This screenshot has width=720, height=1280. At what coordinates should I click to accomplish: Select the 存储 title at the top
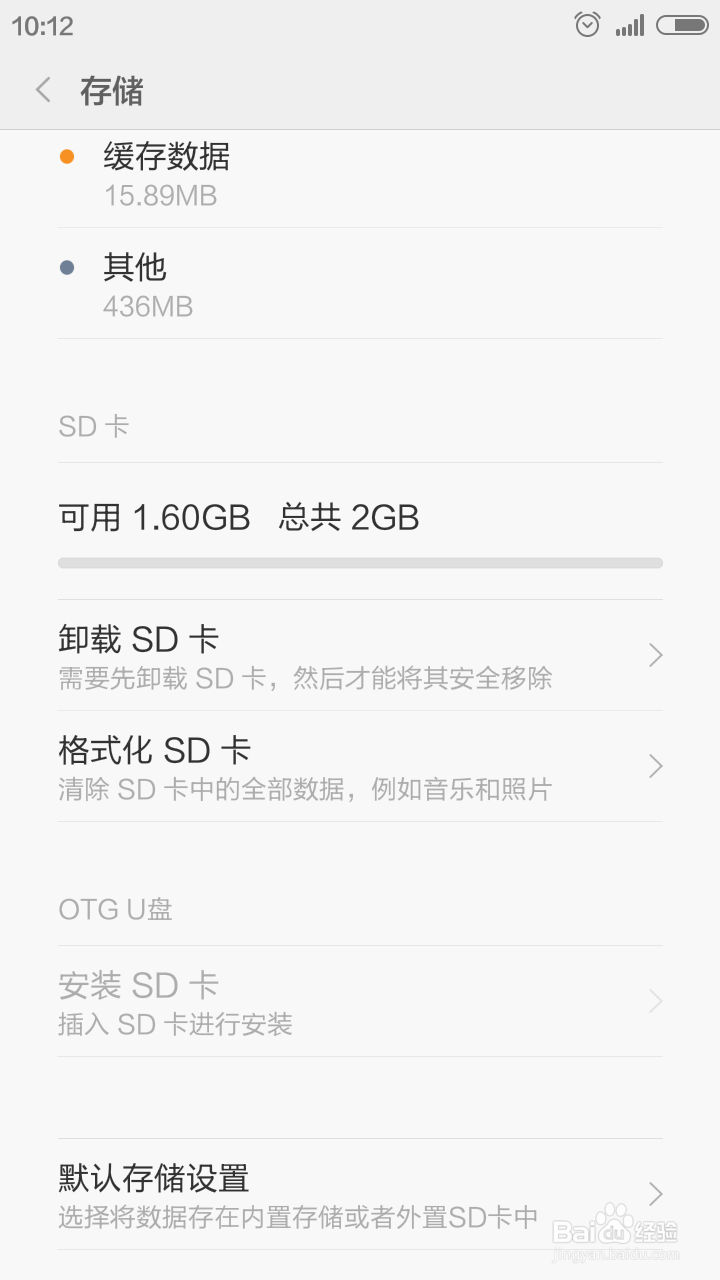pyautogui.click(x=114, y=92)
